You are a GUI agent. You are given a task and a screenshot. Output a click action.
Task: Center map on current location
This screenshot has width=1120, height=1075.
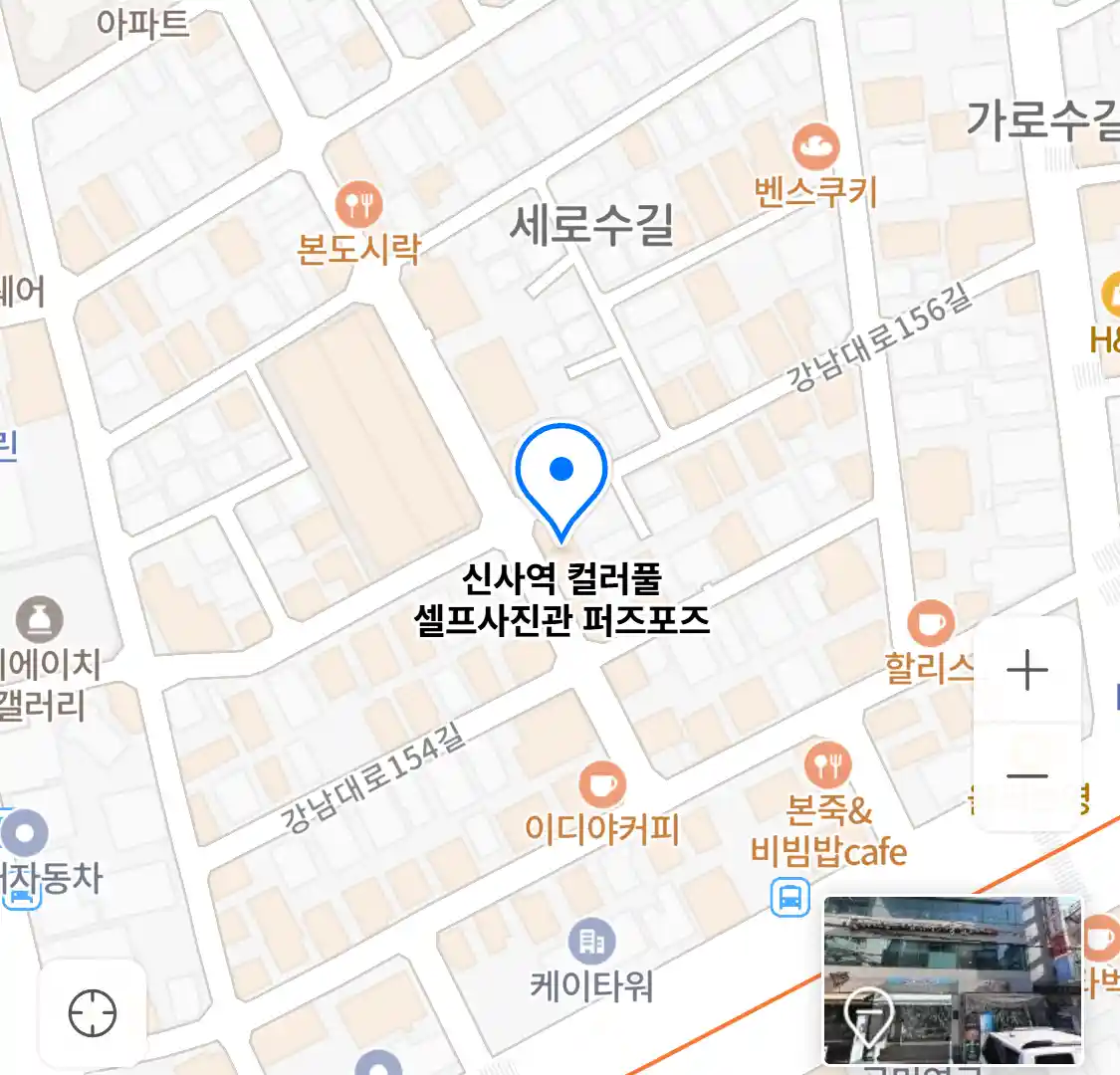coord(93,1013)
